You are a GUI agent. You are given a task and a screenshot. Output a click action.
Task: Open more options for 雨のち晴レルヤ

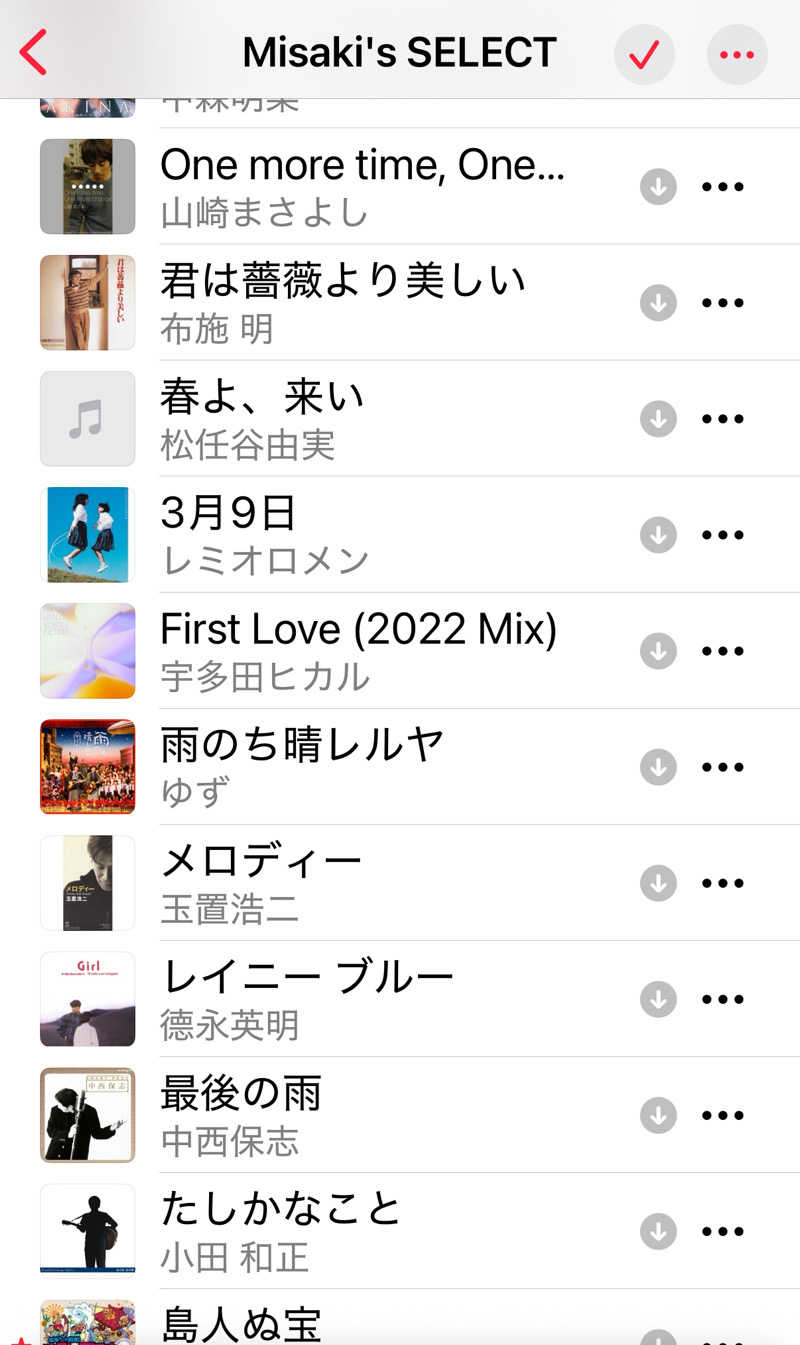coord(723,767)
